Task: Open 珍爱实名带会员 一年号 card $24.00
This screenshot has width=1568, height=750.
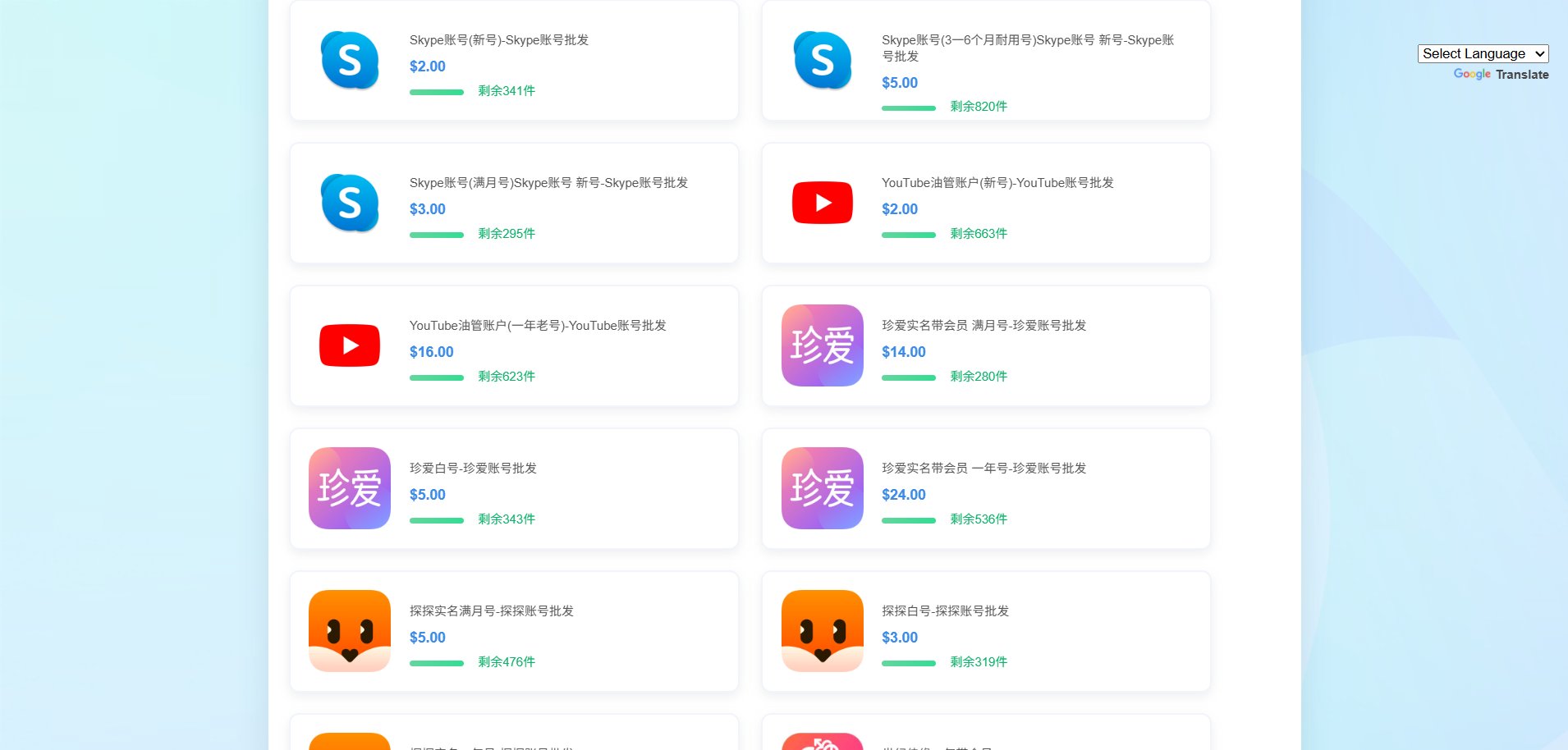Action: pos(986,489)
